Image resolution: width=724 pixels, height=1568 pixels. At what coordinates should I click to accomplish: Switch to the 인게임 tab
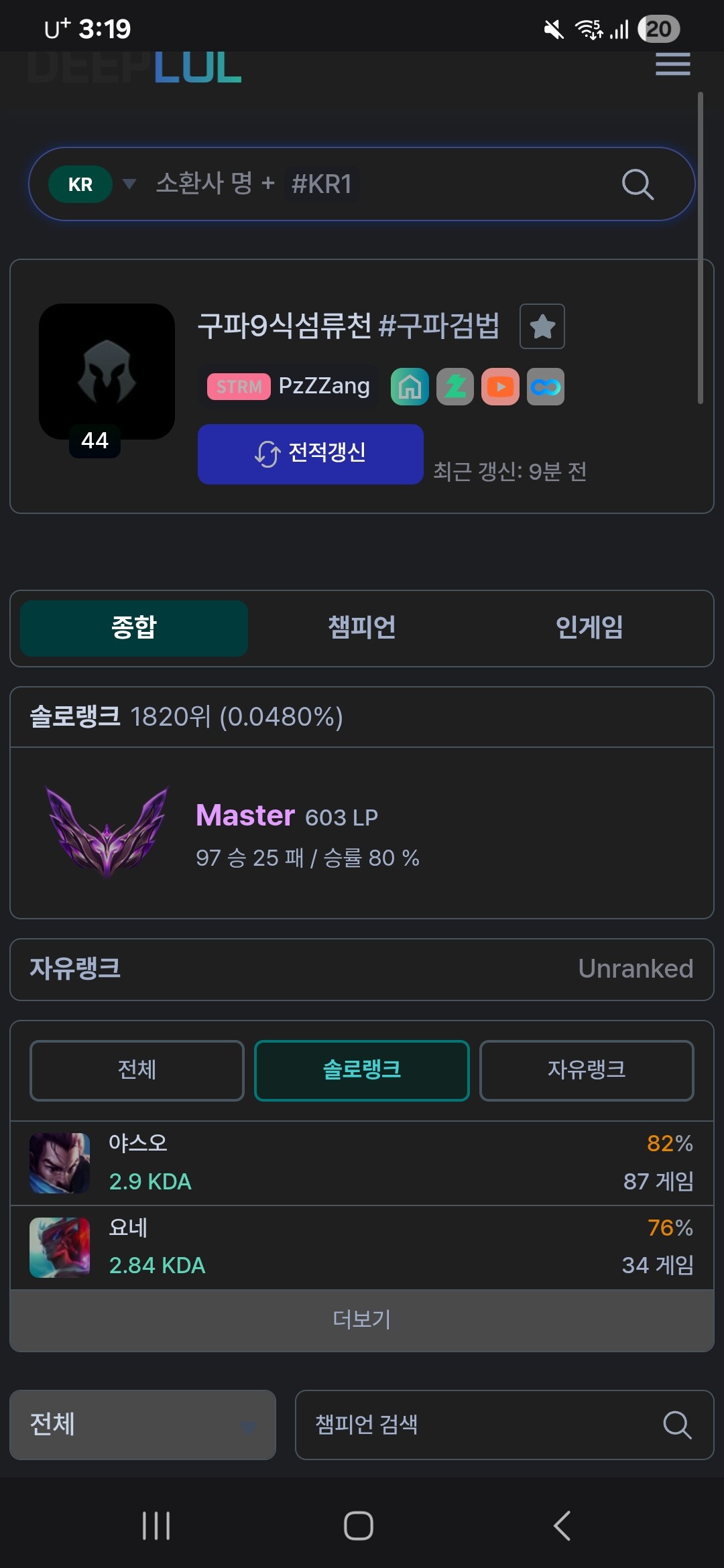pos(589,628)
